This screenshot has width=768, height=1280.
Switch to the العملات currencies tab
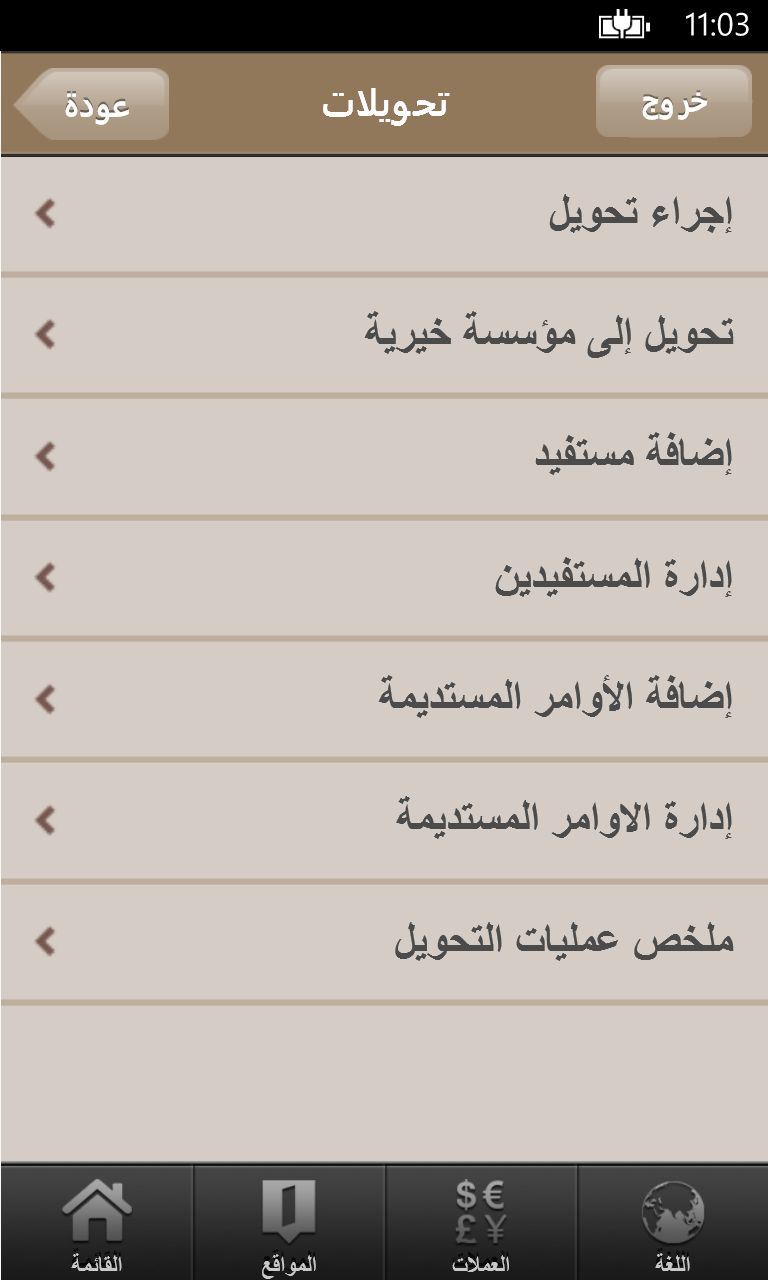point(481,1223)
